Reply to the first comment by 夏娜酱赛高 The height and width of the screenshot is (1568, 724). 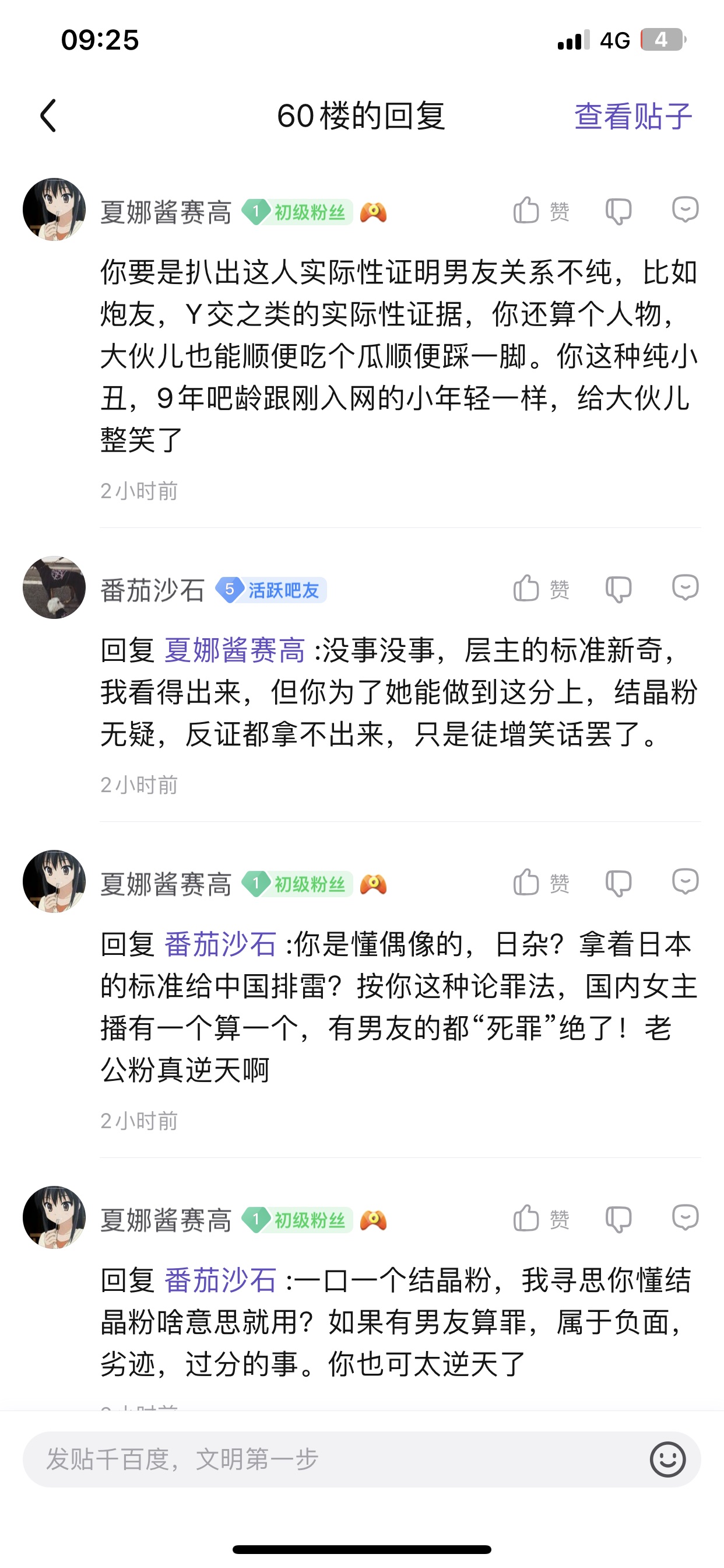(685, 210)
